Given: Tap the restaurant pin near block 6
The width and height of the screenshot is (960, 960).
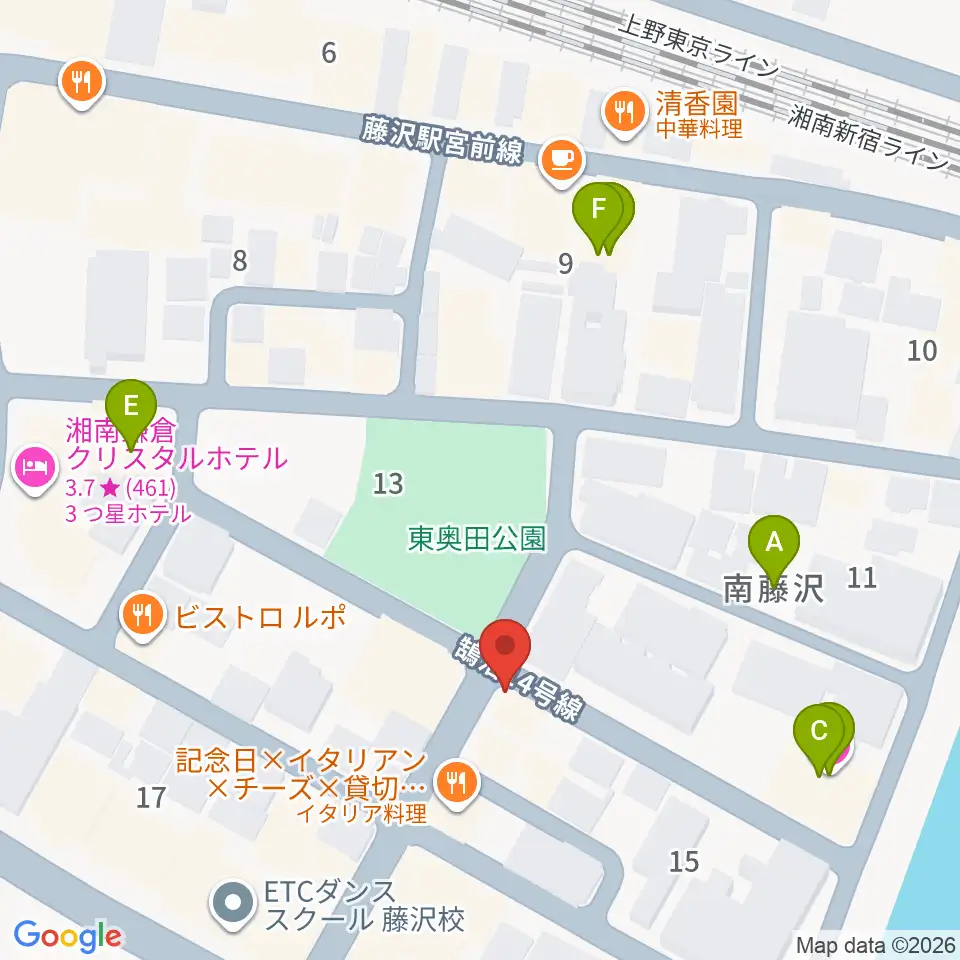Looking at the screenshot, I should [82, 82].
